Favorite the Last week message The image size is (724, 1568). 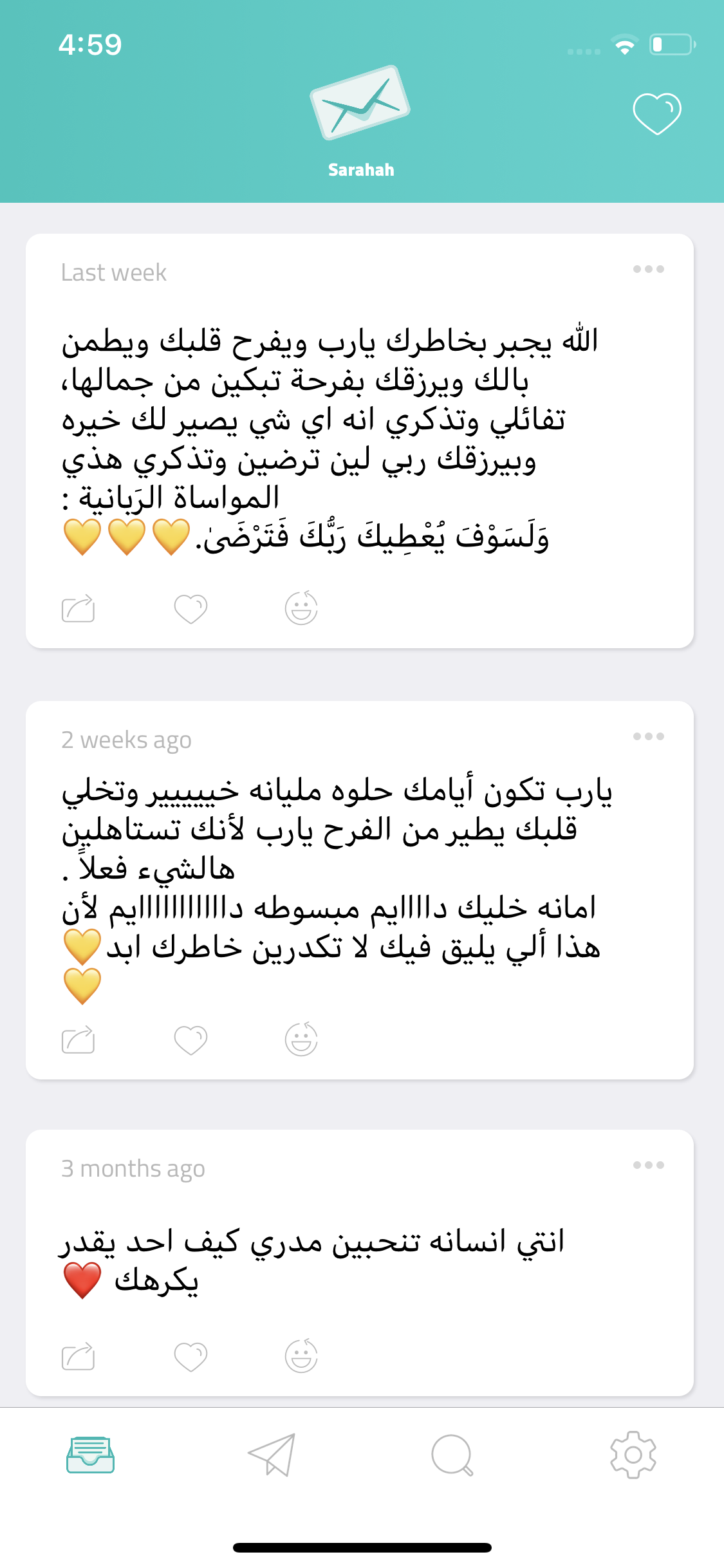click(x=190, y=608)
